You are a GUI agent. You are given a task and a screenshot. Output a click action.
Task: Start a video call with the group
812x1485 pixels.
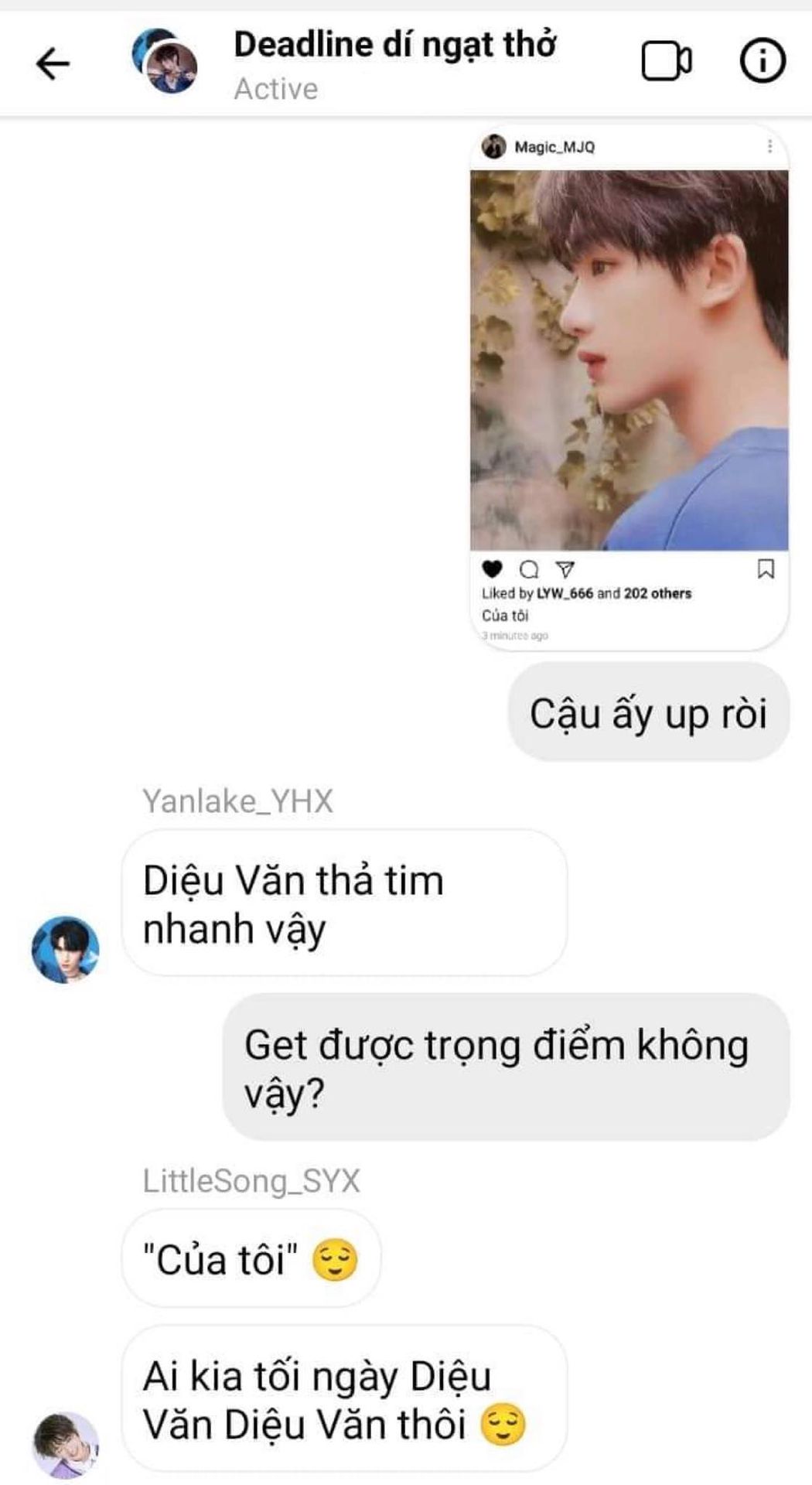(x=667, y=62)
